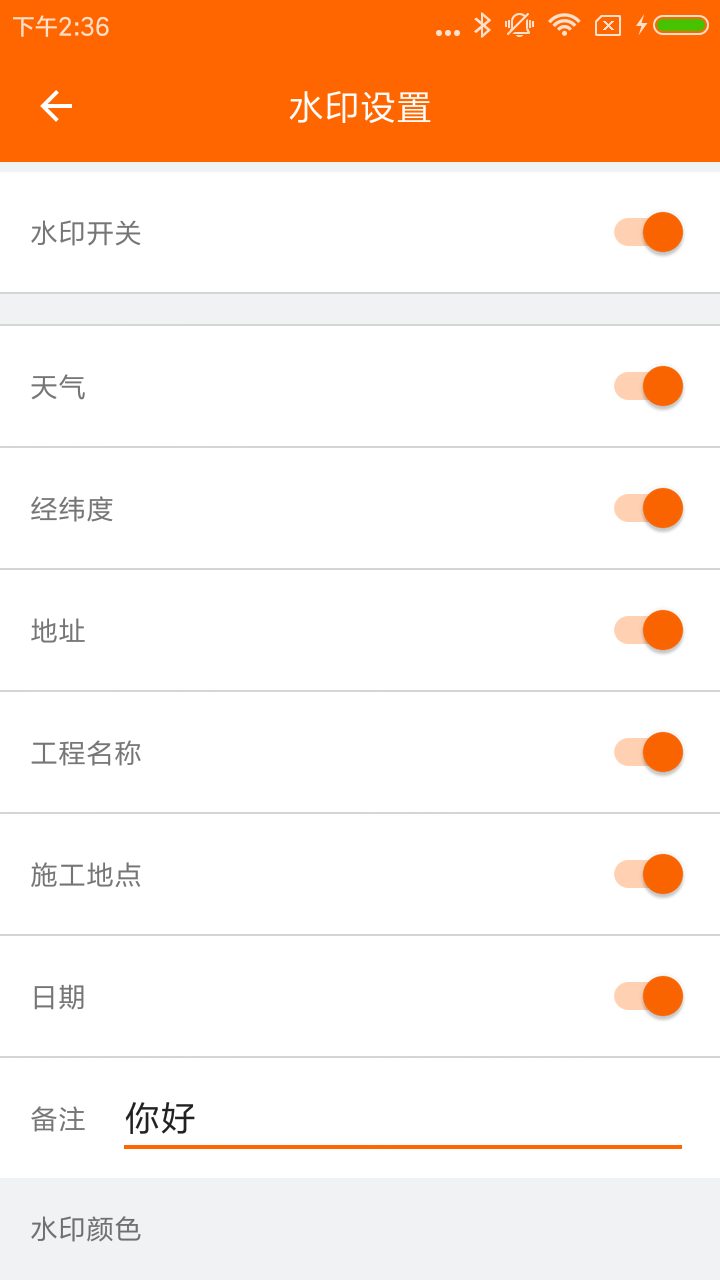The width and height of the screenshot is (720, 1280).
Task: Disable the 天气 toggle
Action: (x=648, y=386)
